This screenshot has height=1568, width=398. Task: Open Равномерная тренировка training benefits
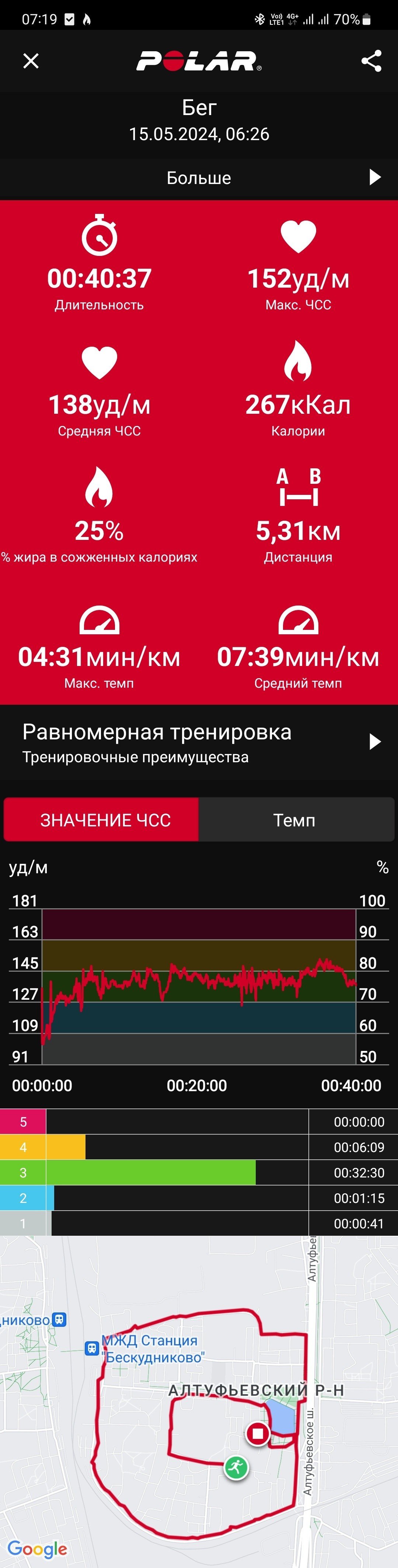199,743
